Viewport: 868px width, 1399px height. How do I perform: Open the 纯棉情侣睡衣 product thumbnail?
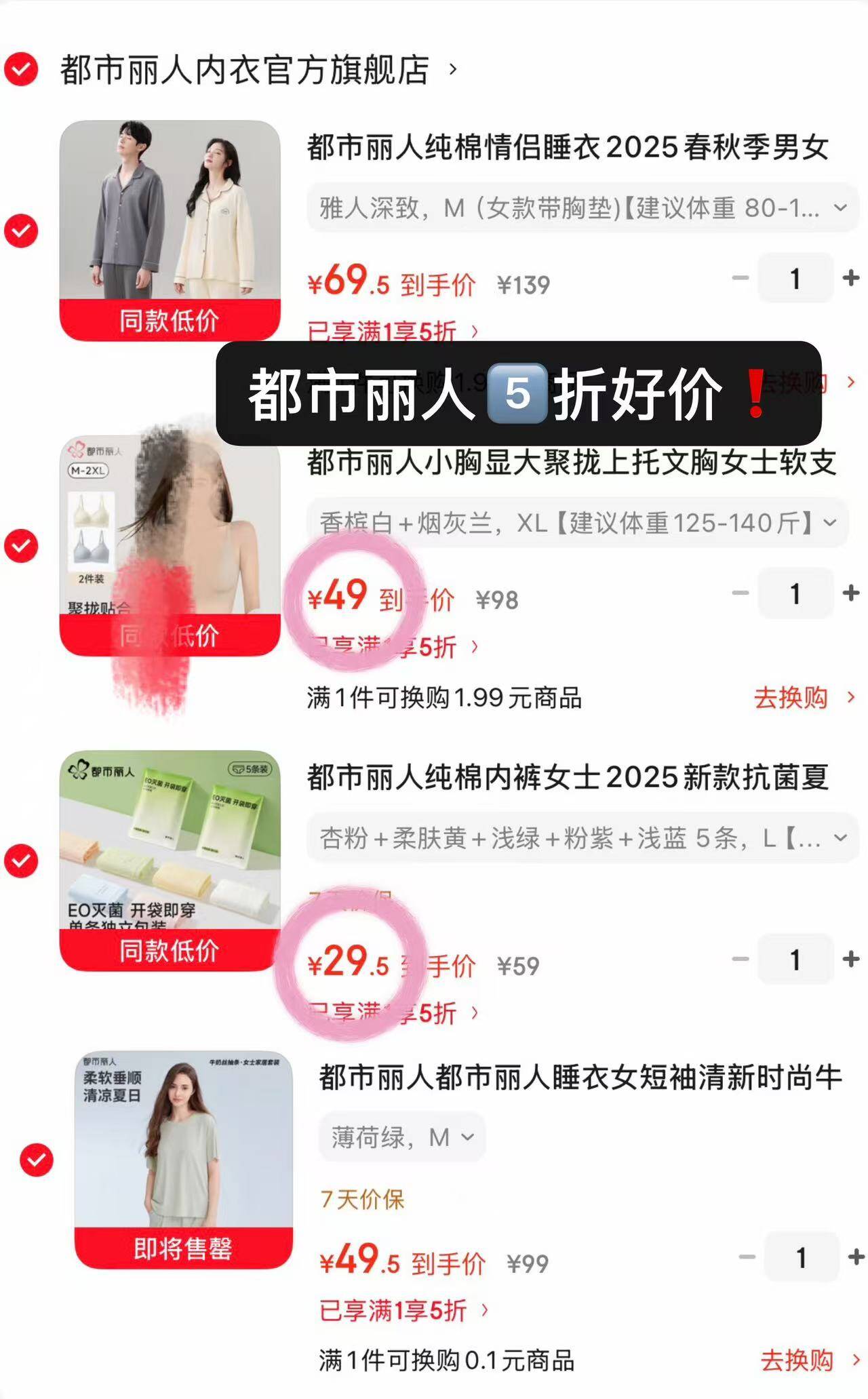click(x=170, y=231)
